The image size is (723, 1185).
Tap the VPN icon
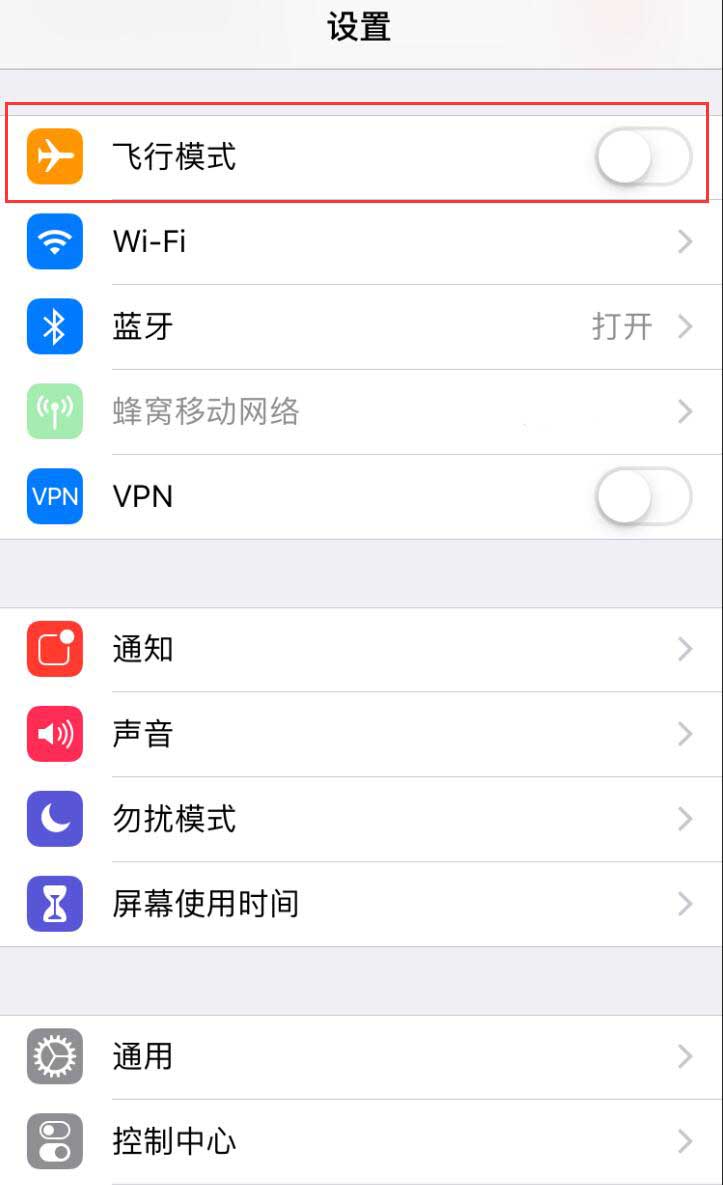click(x=54, y=497)
